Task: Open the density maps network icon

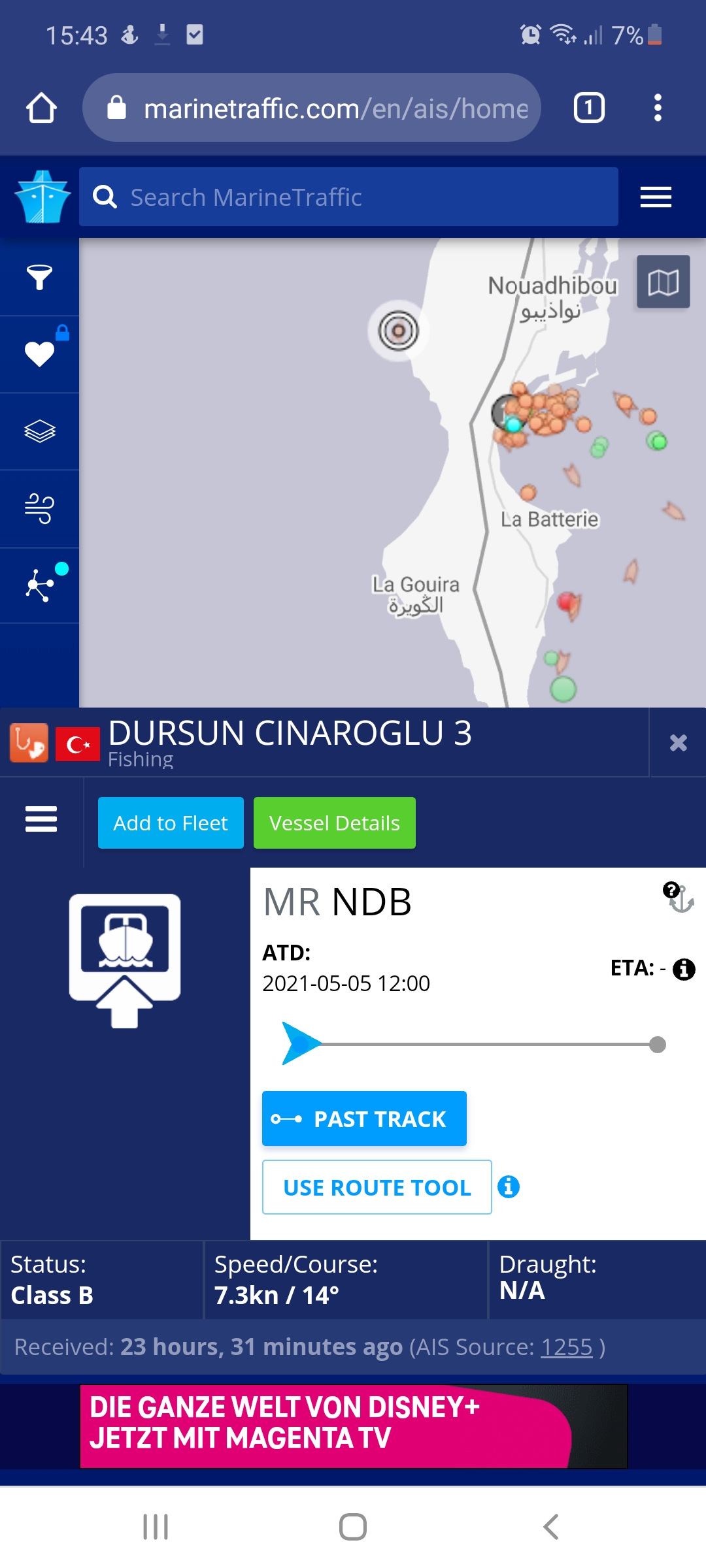Action: click(x=39, y=585)
